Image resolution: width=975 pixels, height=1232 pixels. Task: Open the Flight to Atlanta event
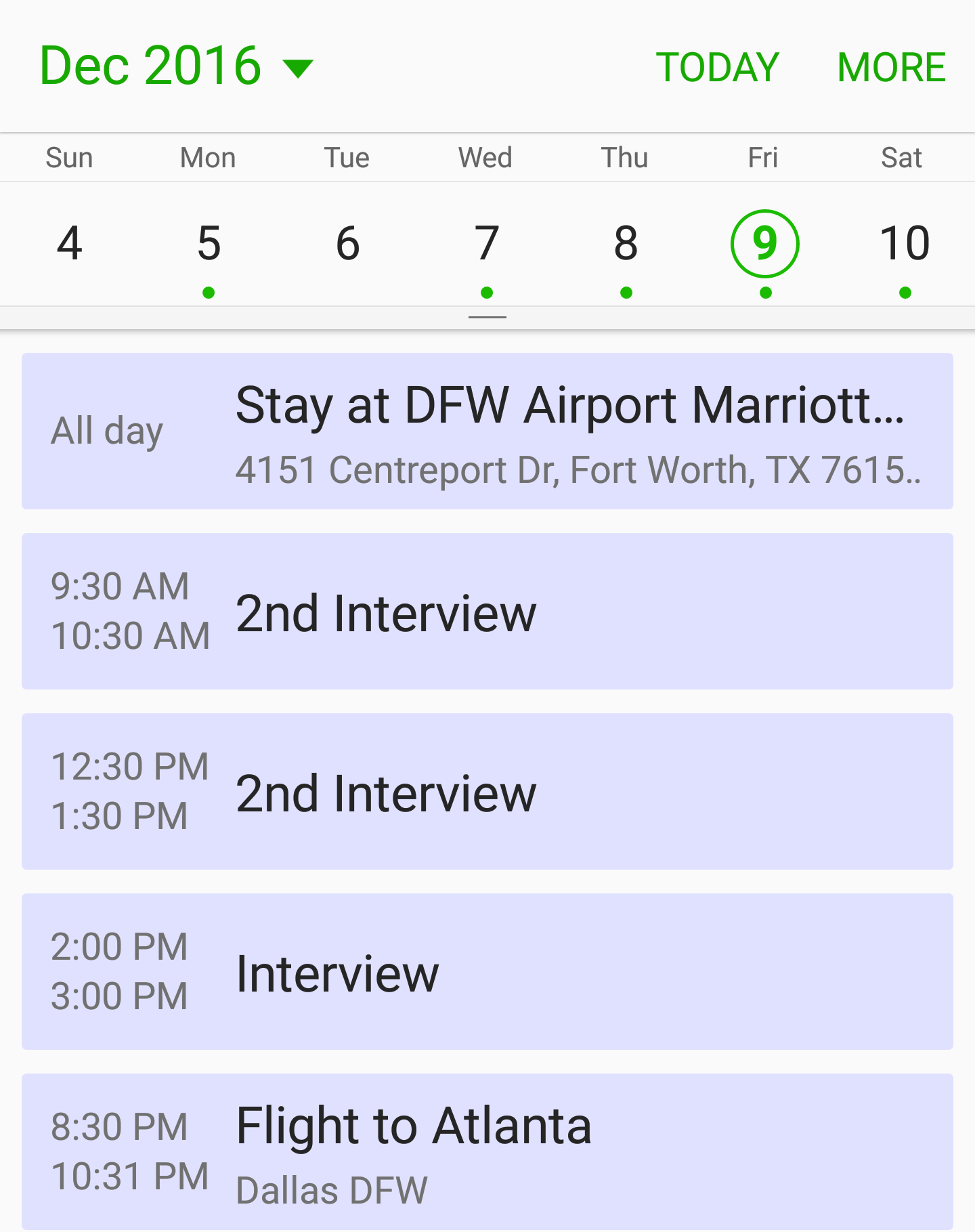[487, 1151]
